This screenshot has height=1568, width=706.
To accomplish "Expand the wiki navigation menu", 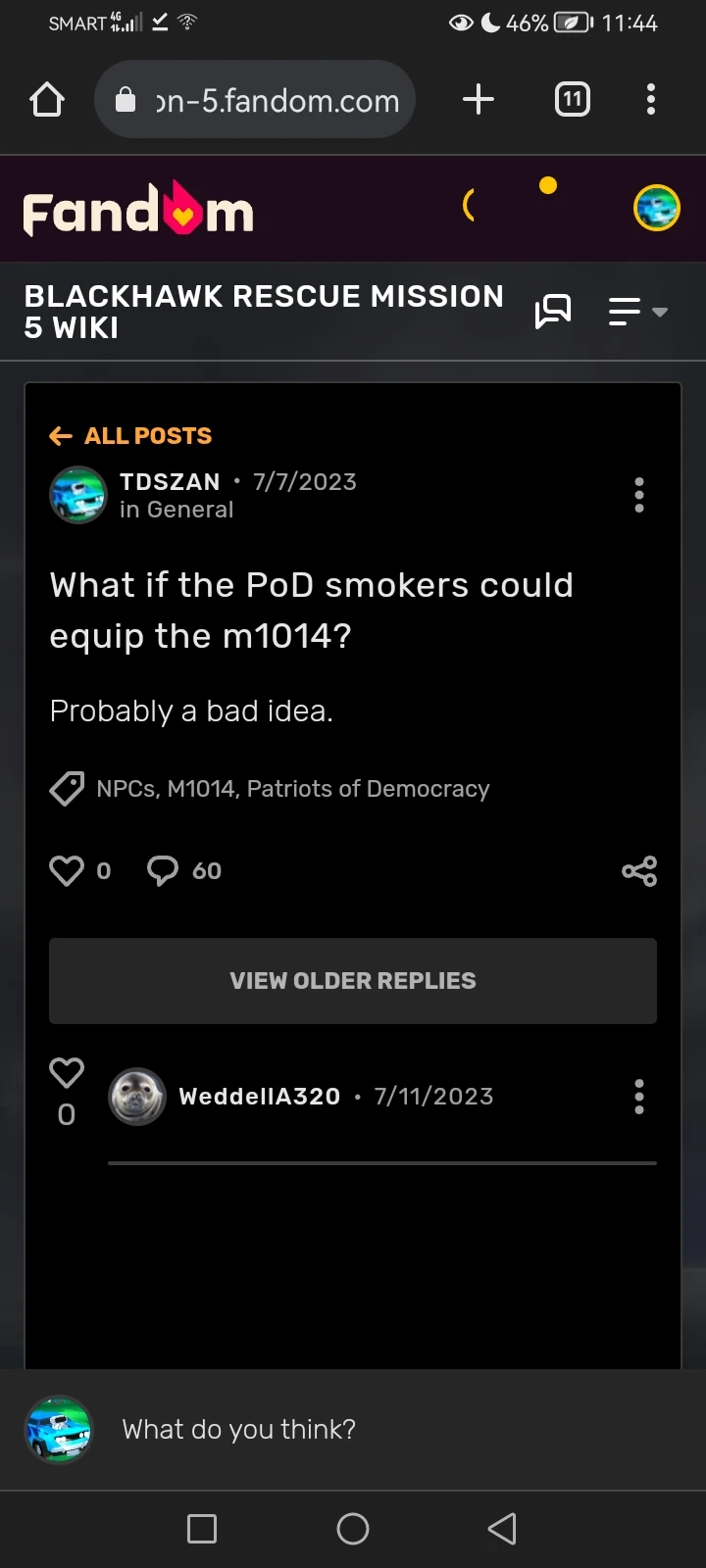I will [x=637, y=312].
